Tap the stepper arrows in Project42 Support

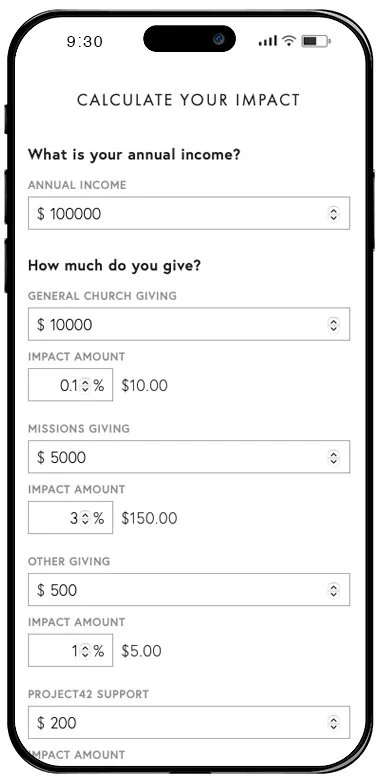pos(333,723)
